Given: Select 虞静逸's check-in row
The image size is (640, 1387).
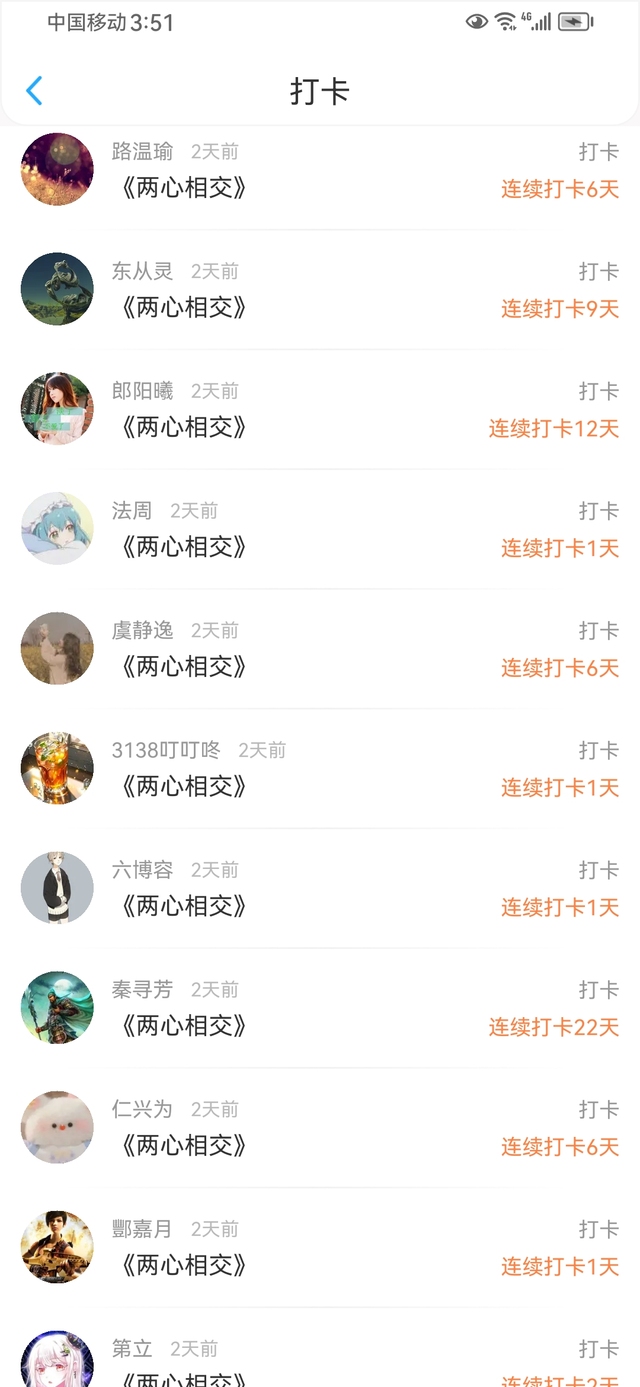Looking at the screenshot, I should [x=320, y=649].
